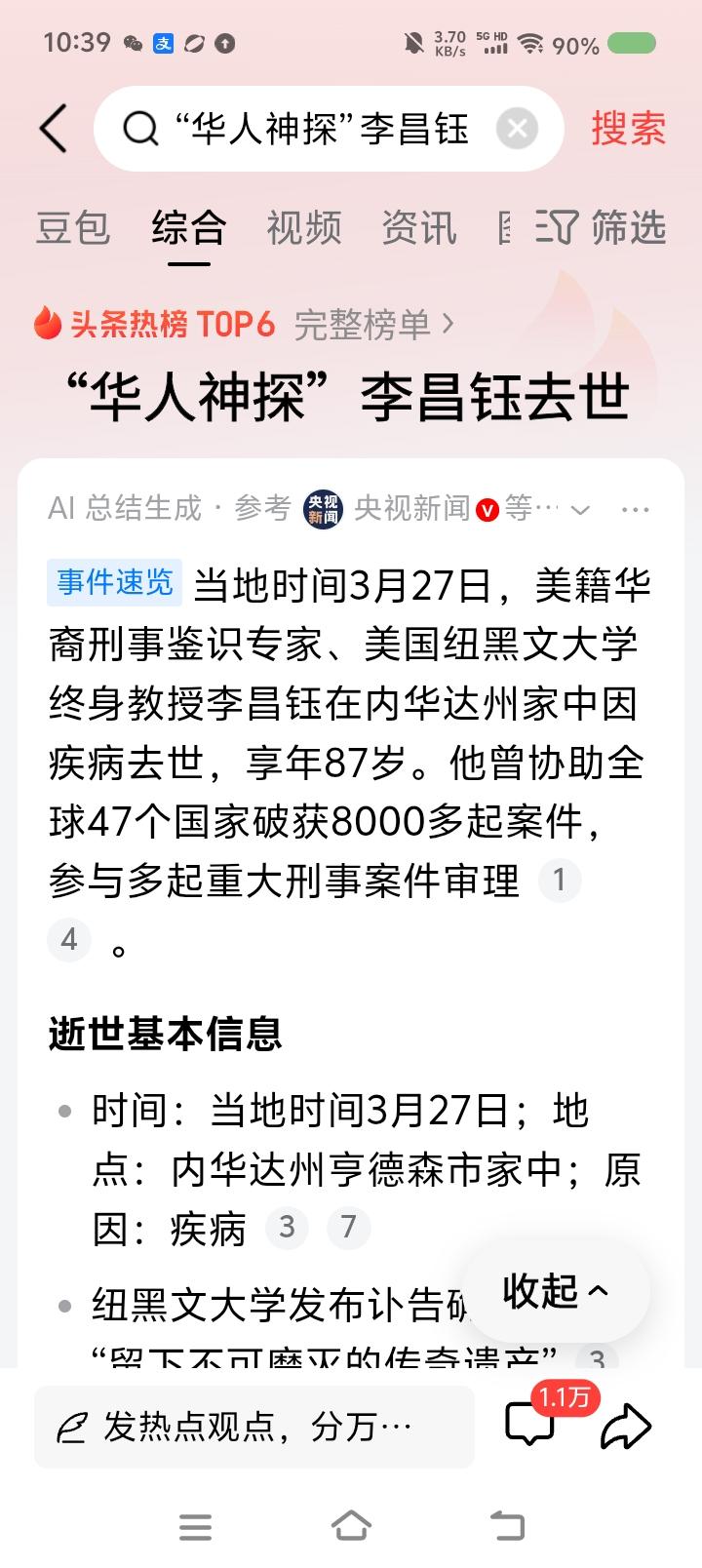Share the article using the share arrow icon
The height and width of the screenshot is (1568, 702).
(628, 1426)
